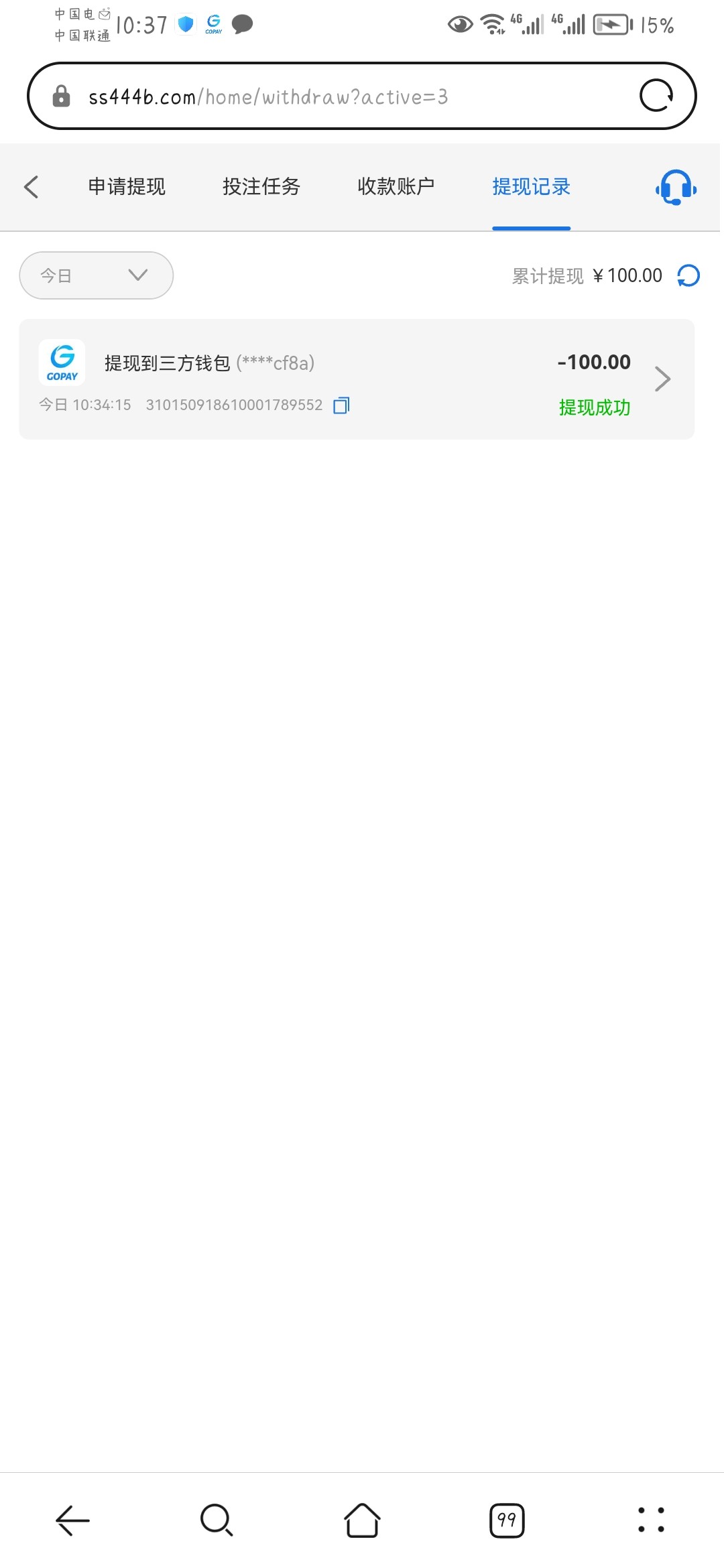Go back with the browser's bottom arrow
The image size is (724, 1568).
(72, 1520)
